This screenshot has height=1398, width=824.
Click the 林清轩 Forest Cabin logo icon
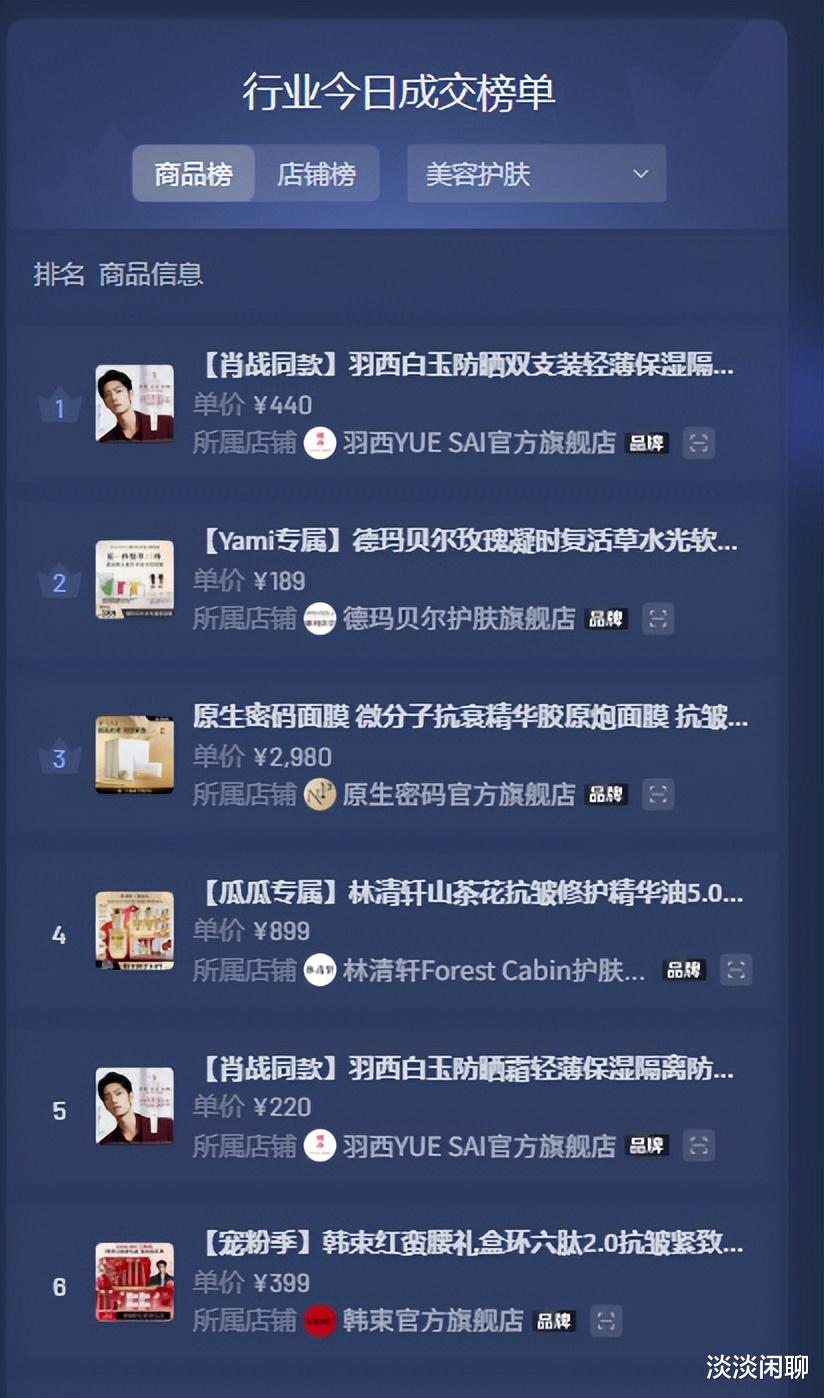(x=320, y=970)
